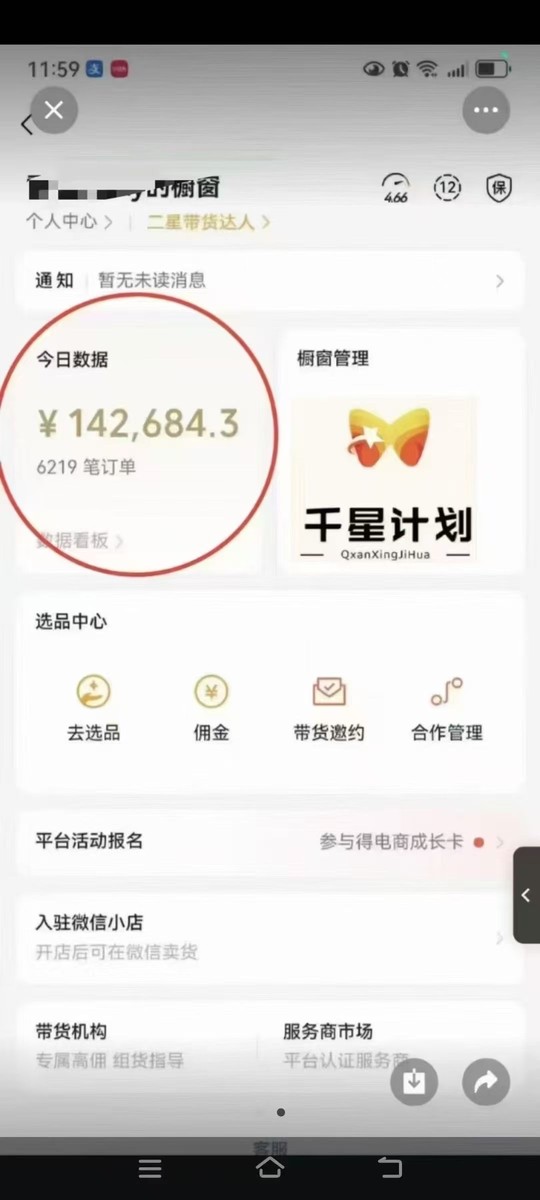The height and width of the screenshot is (1200, 540).
Task: Expand the side panel handle
Action: 526,895
